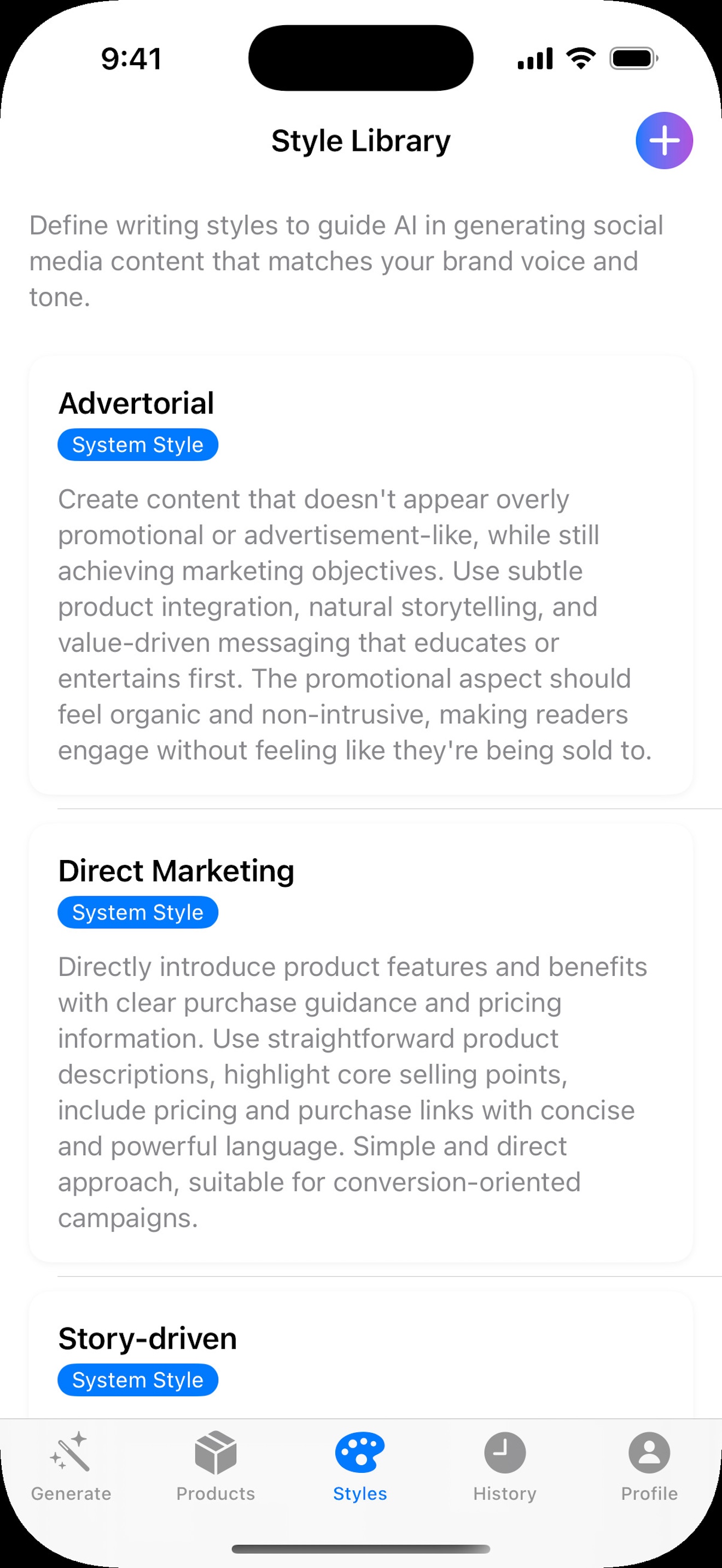
Task: Open the History tab
Action: point(505,1467)
